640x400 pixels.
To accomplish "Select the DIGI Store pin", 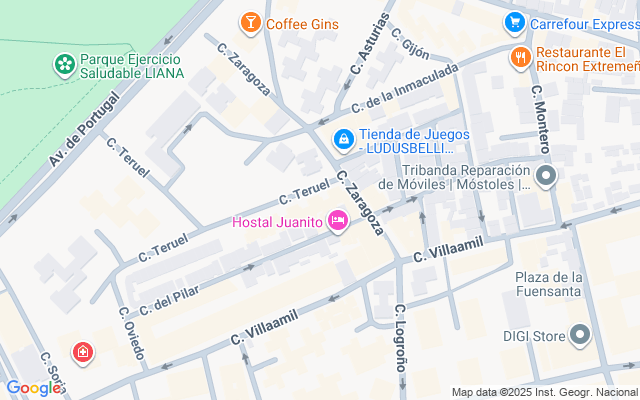I will click(579, 336).
